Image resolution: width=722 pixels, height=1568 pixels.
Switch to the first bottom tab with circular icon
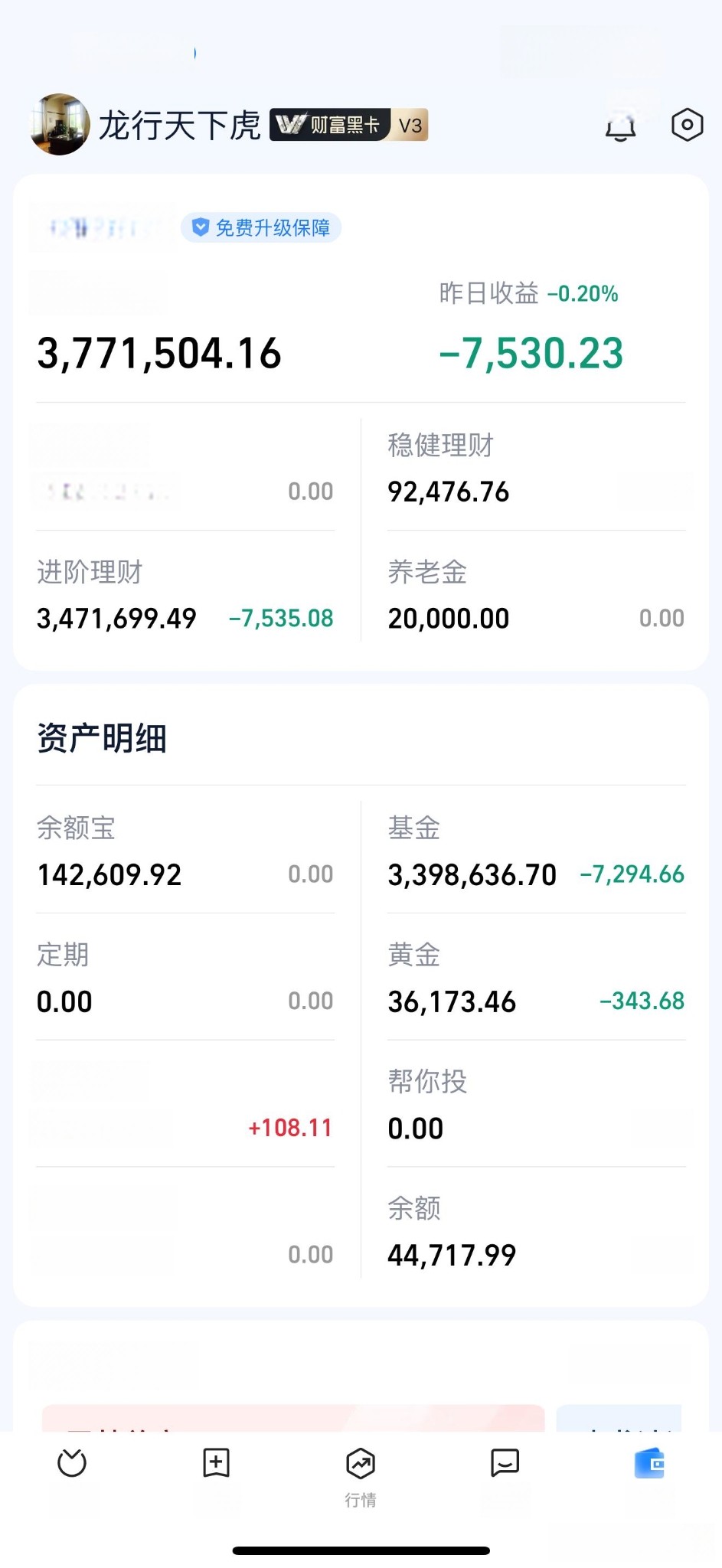pos(72,1464)
